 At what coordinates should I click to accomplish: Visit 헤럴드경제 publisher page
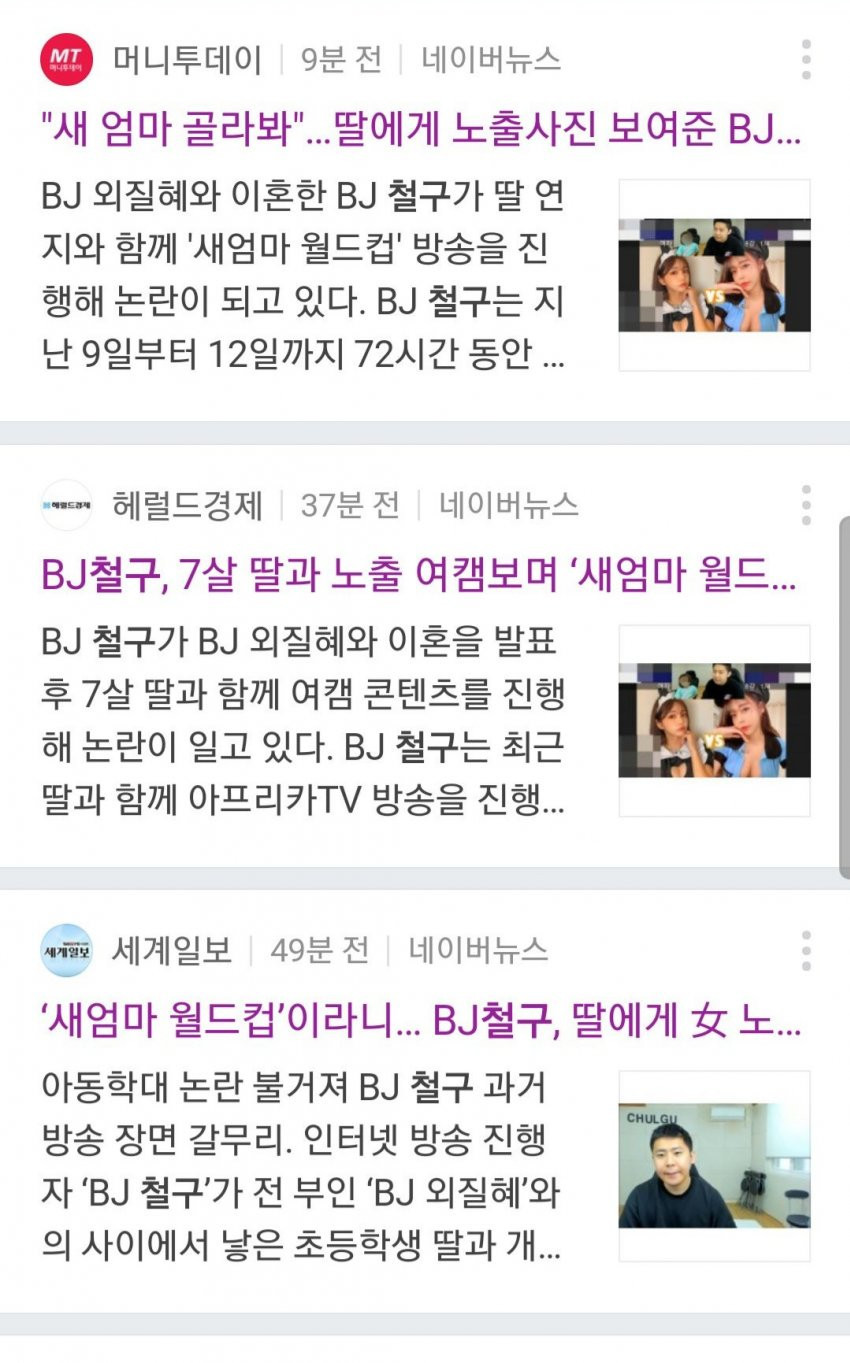[x=187, y=505]
